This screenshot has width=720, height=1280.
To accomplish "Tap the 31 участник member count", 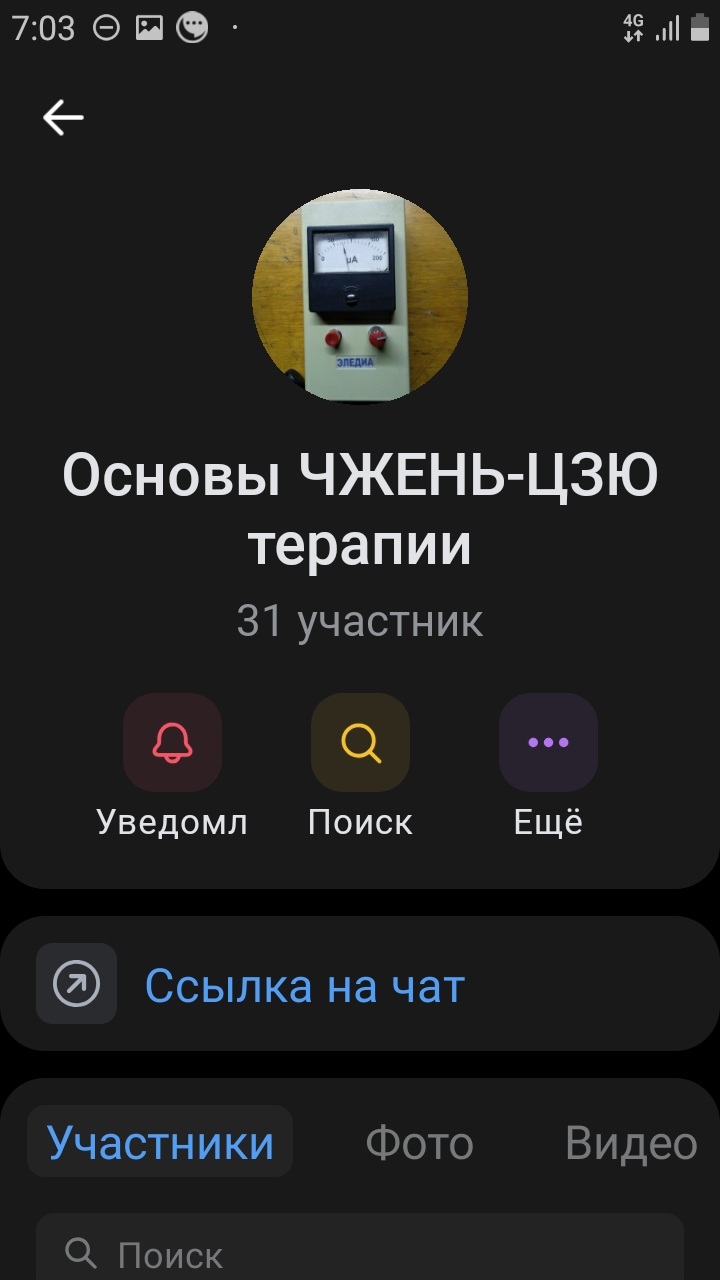I will pyautogui.click(x=359, y=621).
